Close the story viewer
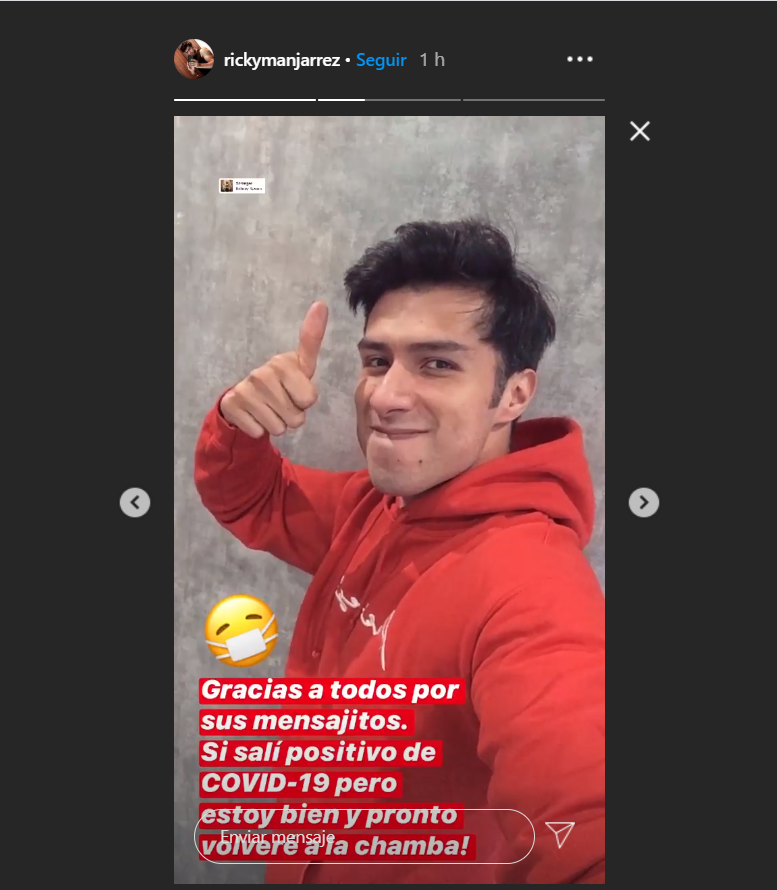Image resolution: width=777 pixels, height=890 pixels. [x=640, y=131]
